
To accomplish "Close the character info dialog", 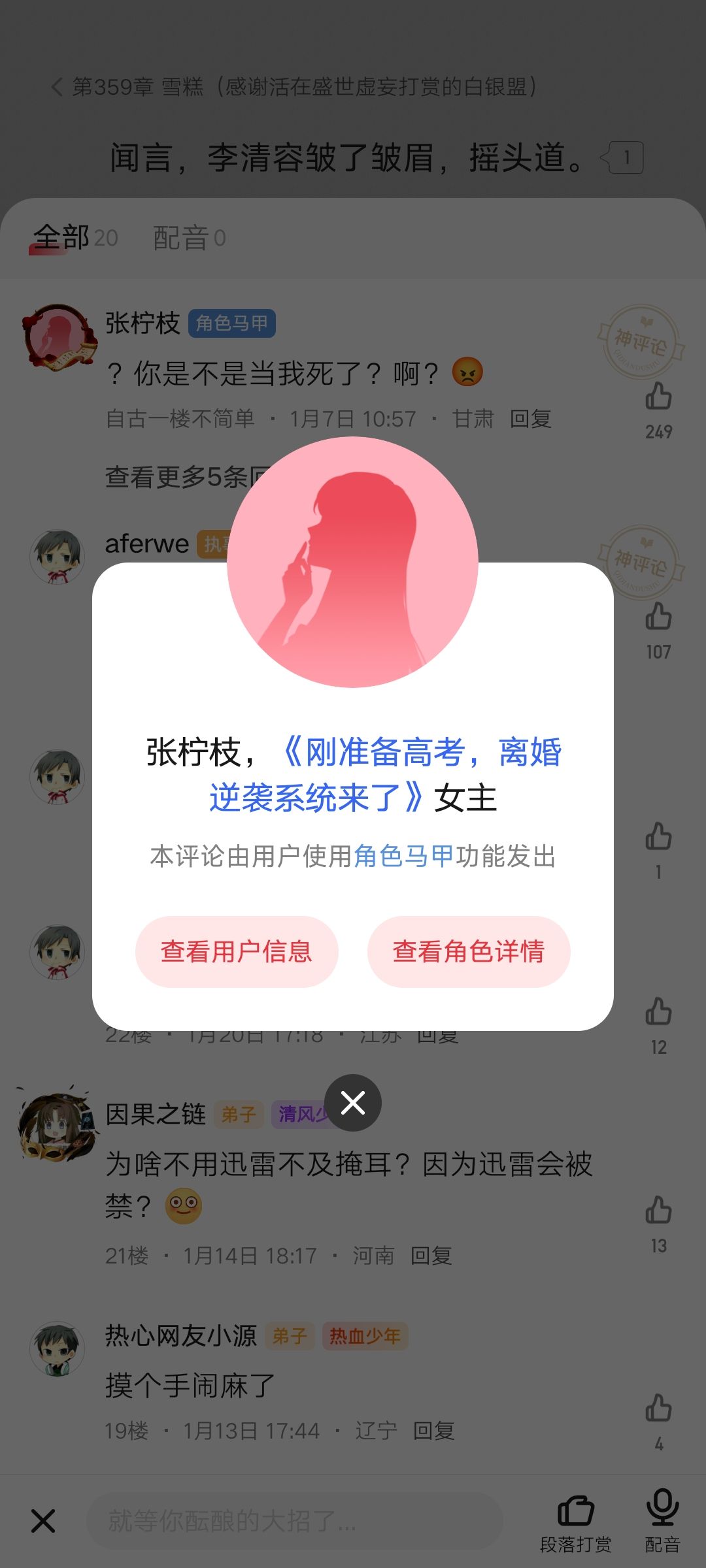I will 353,1103.
